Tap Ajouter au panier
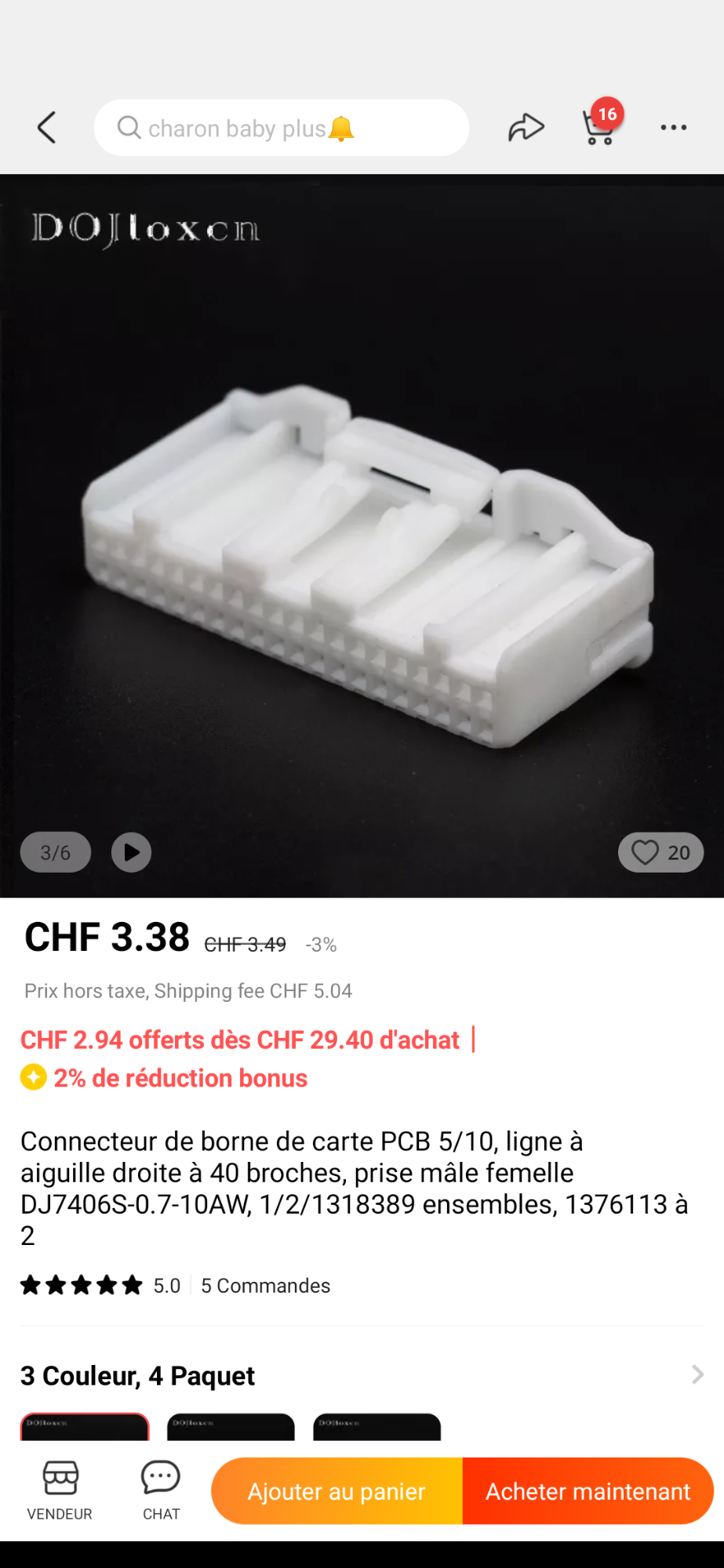This screenshot has width=724, height=1568. [x=337, y=1491]
